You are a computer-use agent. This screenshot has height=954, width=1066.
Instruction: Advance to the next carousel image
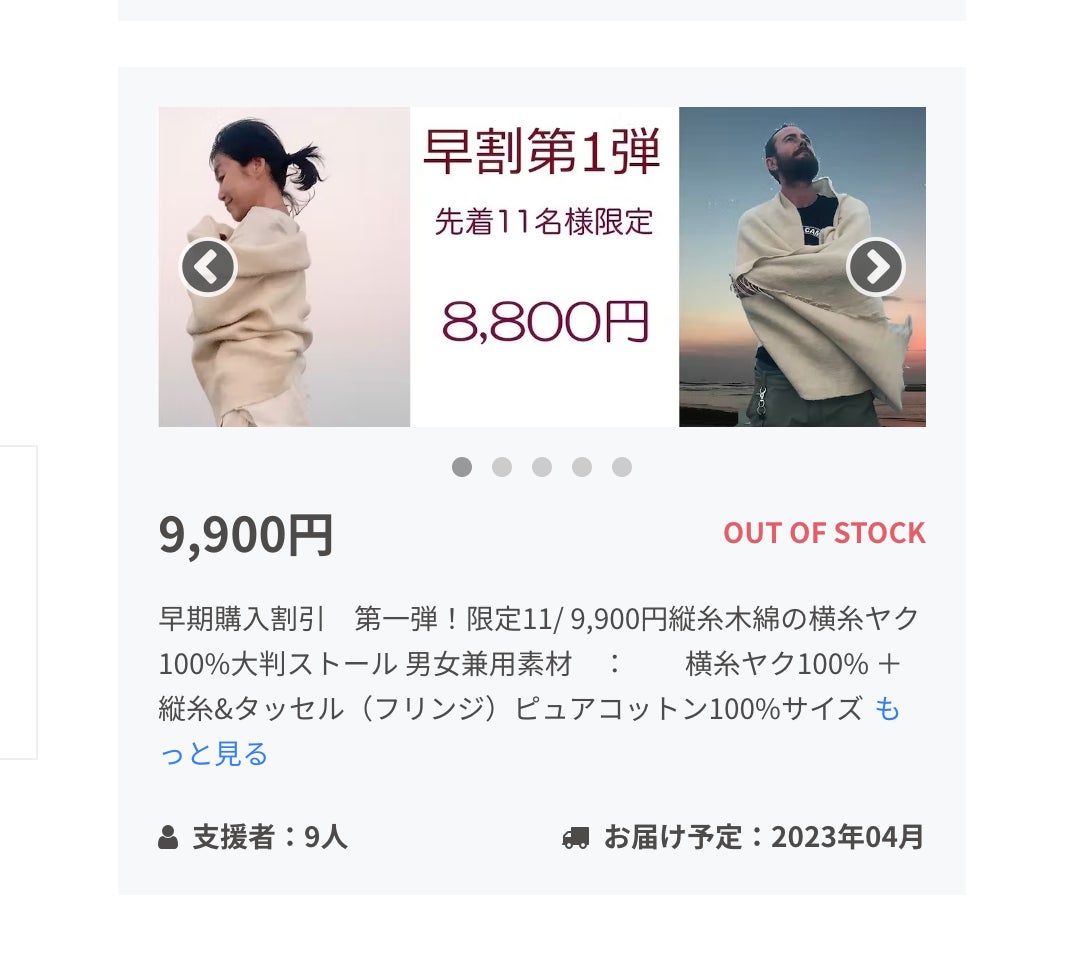[x=875, y=267]
